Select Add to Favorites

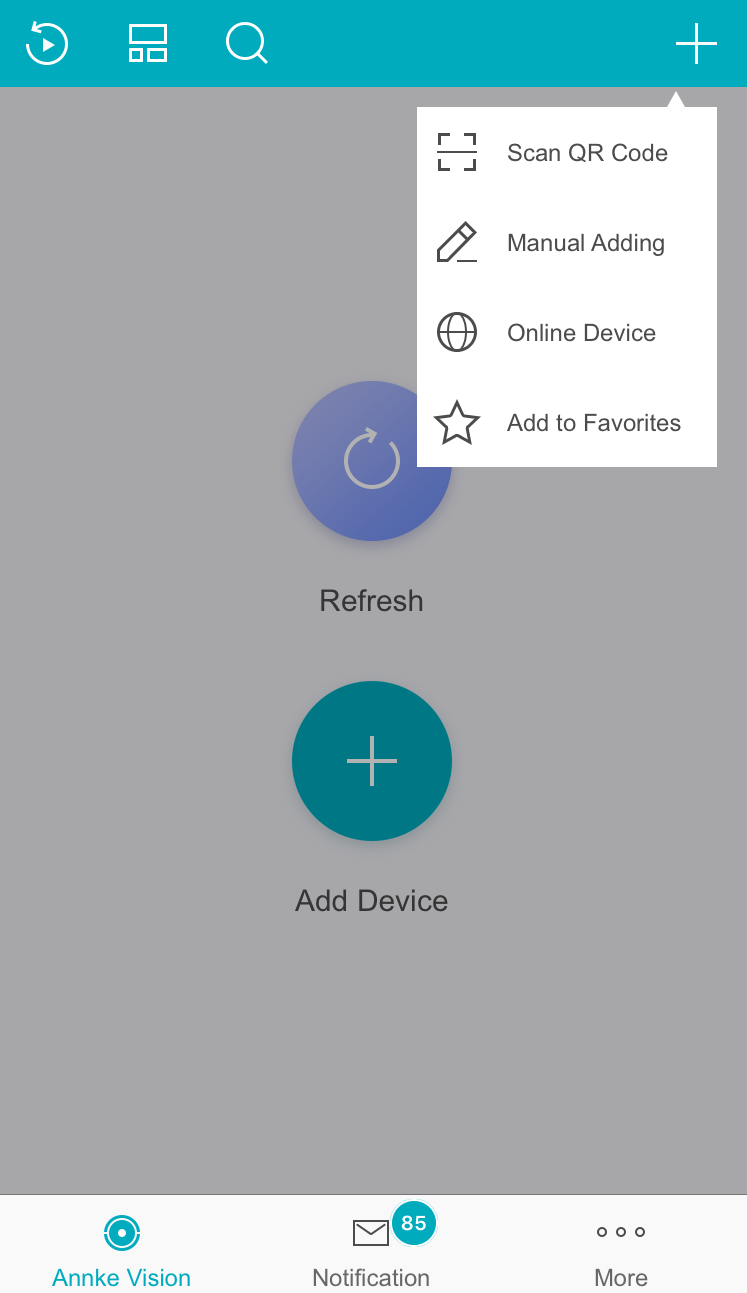(567, 423)
